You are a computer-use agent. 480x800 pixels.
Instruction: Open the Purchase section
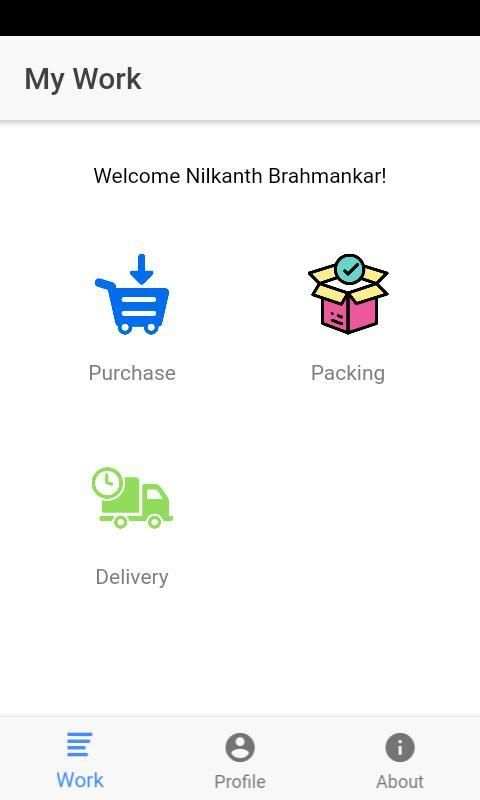click(x=132, y=316)
